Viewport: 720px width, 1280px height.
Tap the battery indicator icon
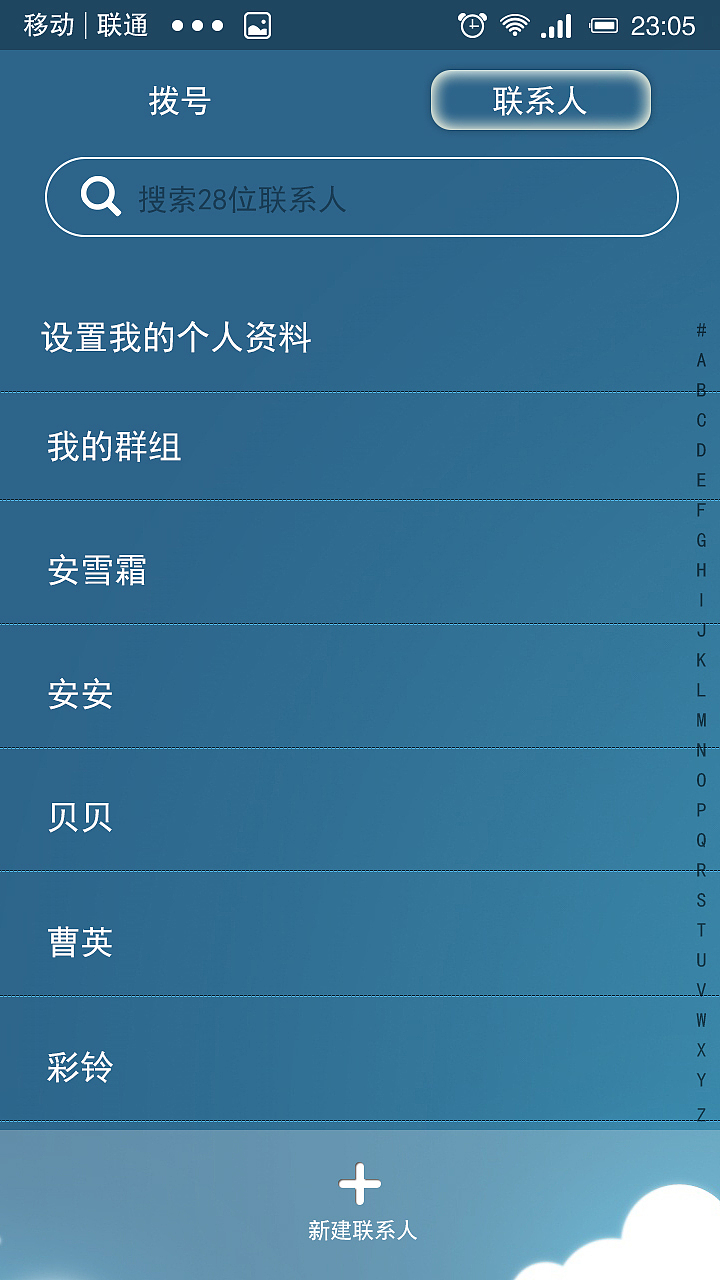(x=606, y=24)
